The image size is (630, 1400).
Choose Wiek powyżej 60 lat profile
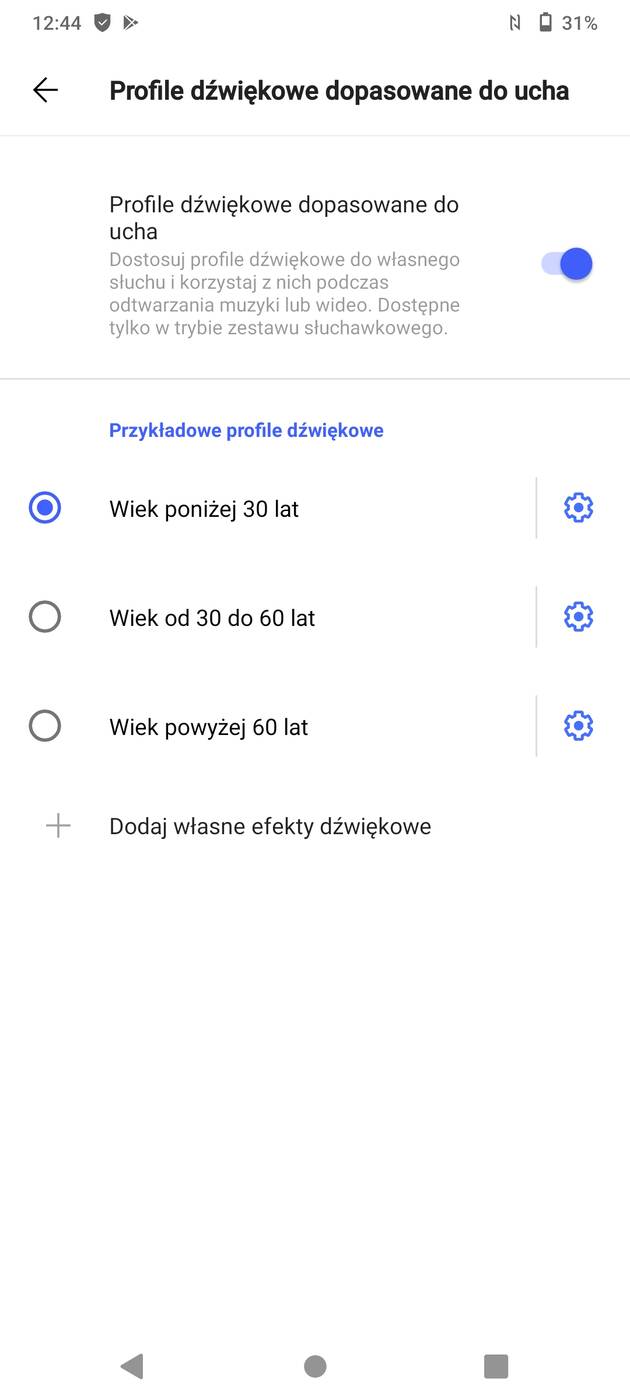[x=45, y=726]
